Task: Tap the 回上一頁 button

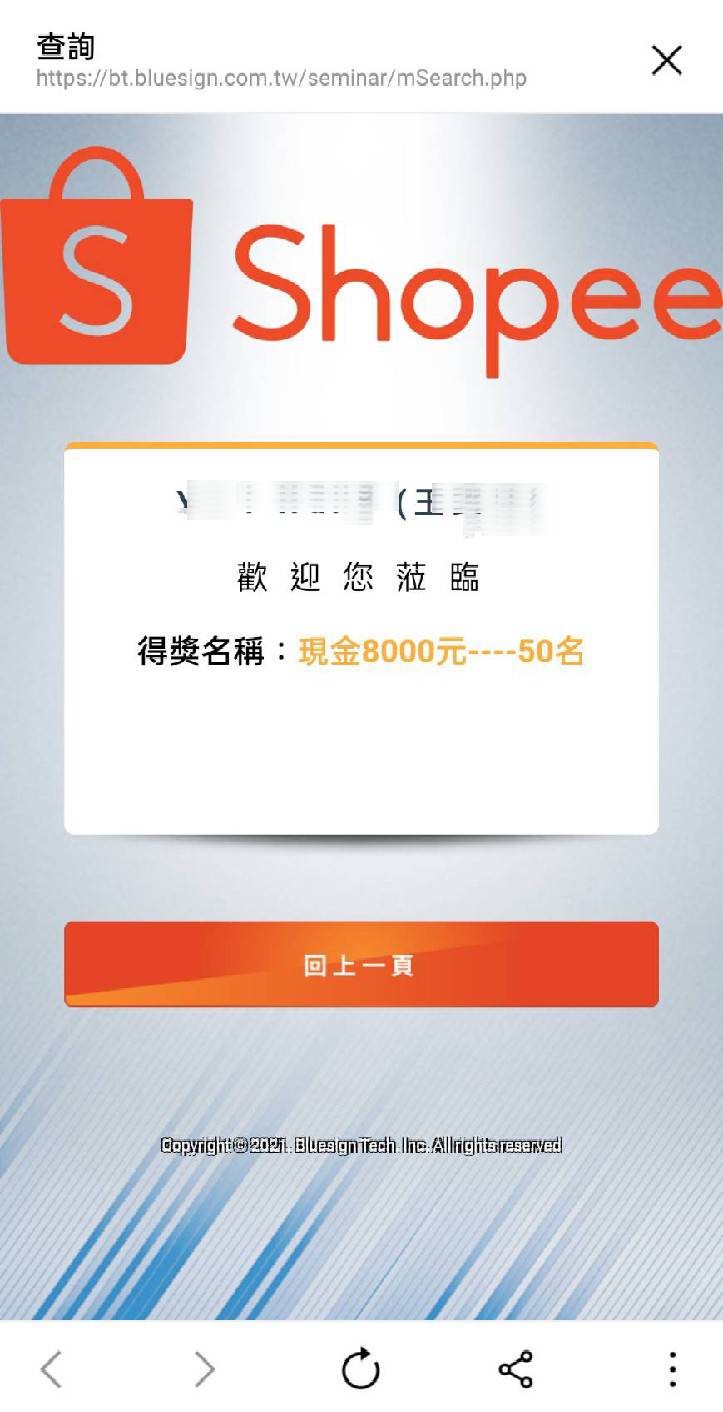Action: pyautogui.click(x=361, y=964)
